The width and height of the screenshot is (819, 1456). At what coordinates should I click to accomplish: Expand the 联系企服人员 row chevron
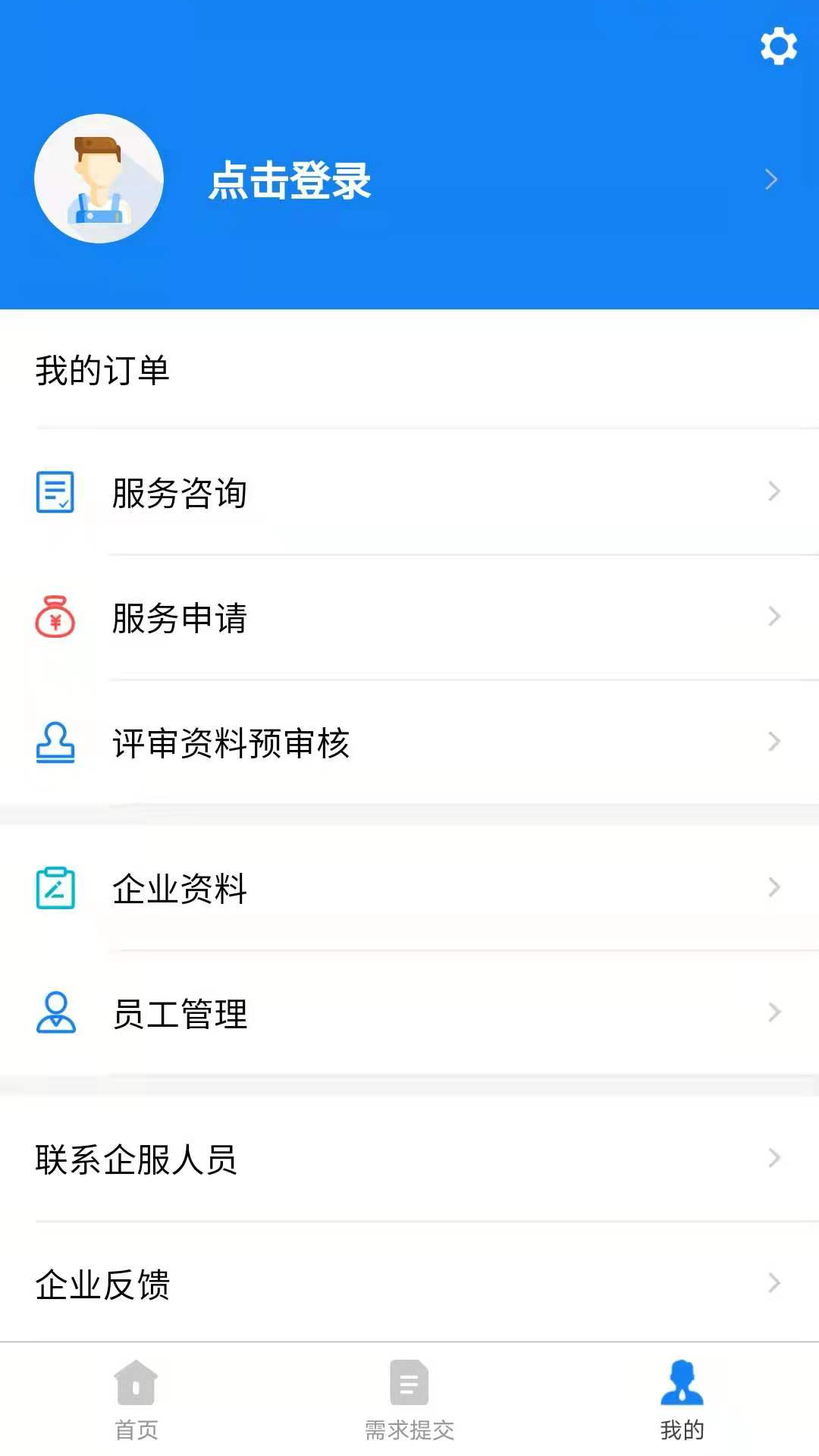[773, 1158]
